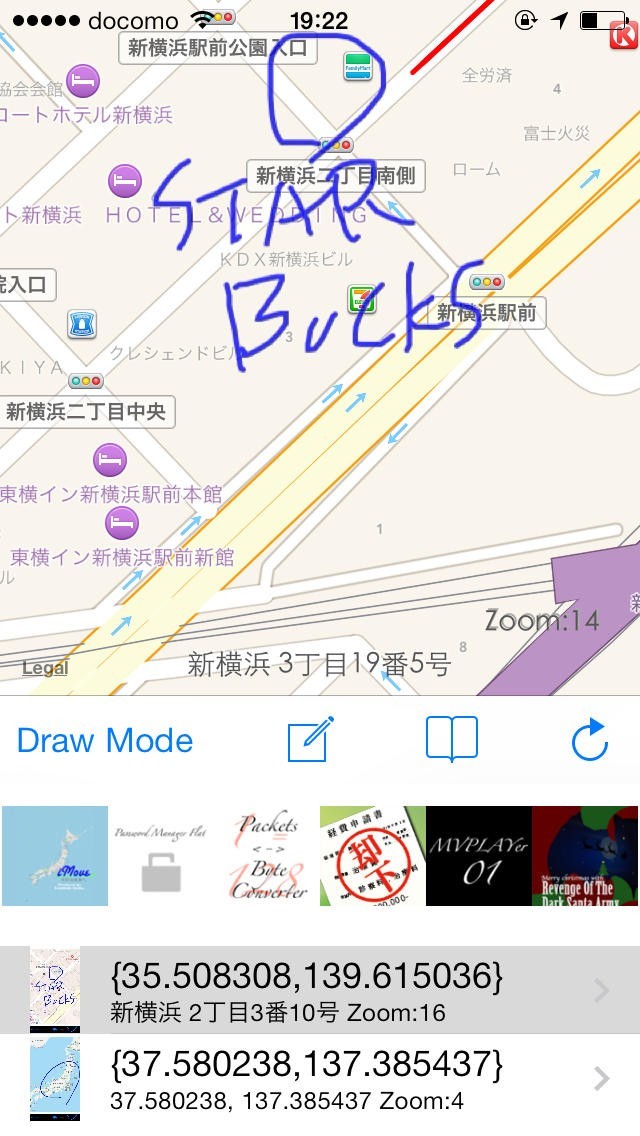Open the bookmarks book icon
The height and width of the screenshot is (1136, 640).
451,740
